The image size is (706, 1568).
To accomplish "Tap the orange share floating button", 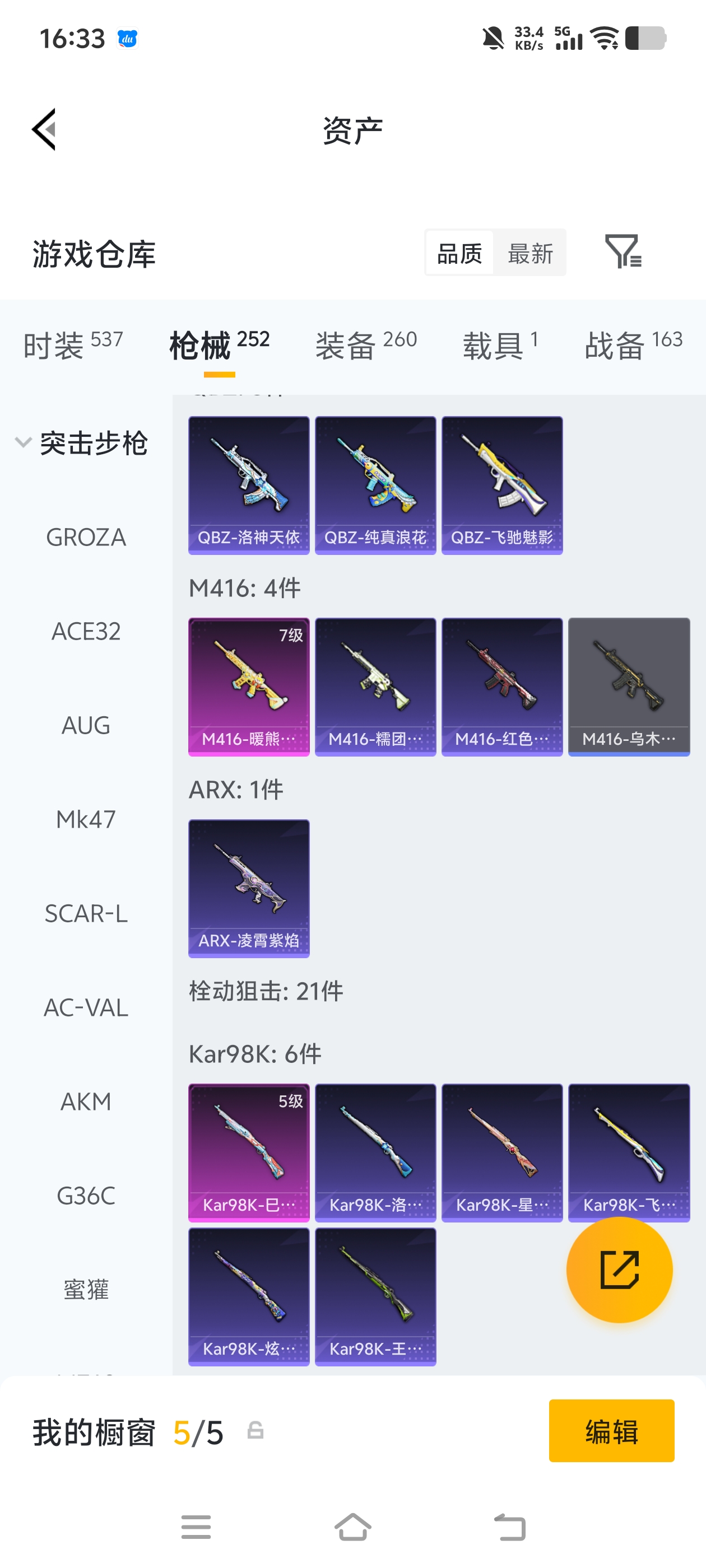I will (619, 1270).
